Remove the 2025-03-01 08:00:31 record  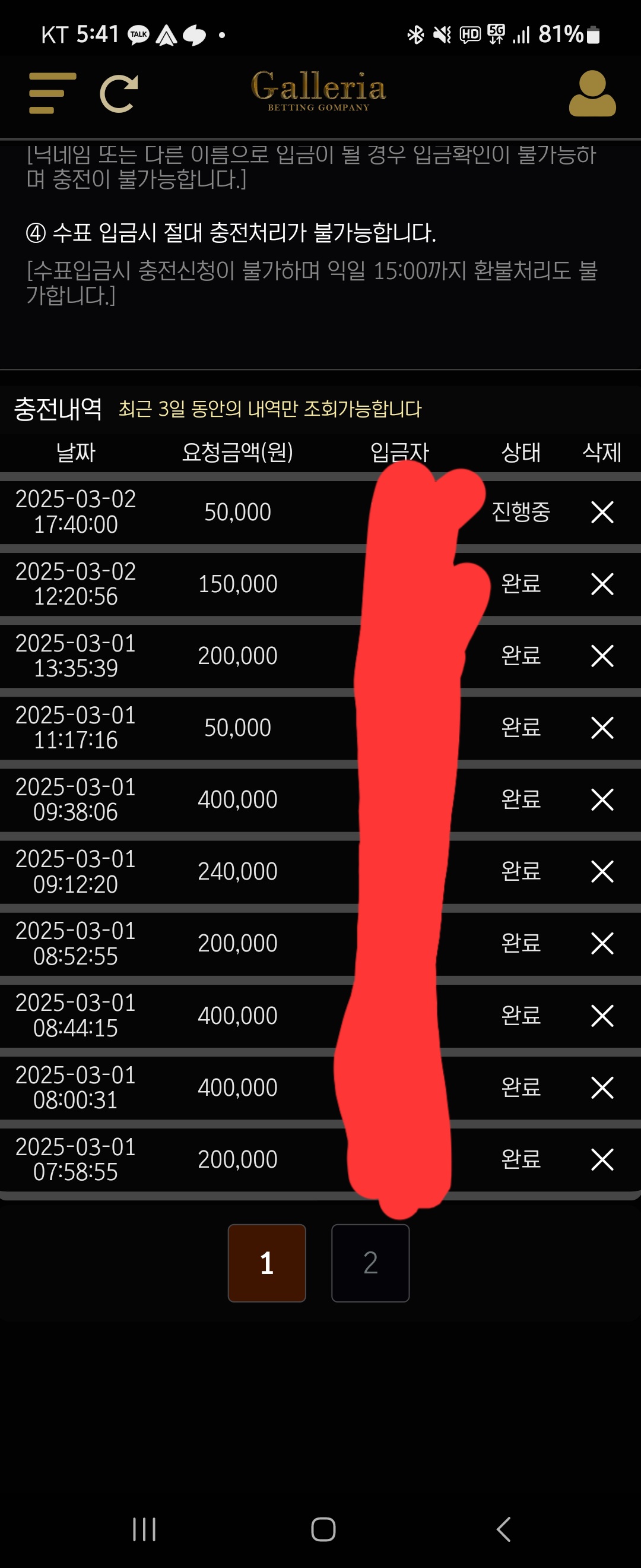coord(601,1087)
